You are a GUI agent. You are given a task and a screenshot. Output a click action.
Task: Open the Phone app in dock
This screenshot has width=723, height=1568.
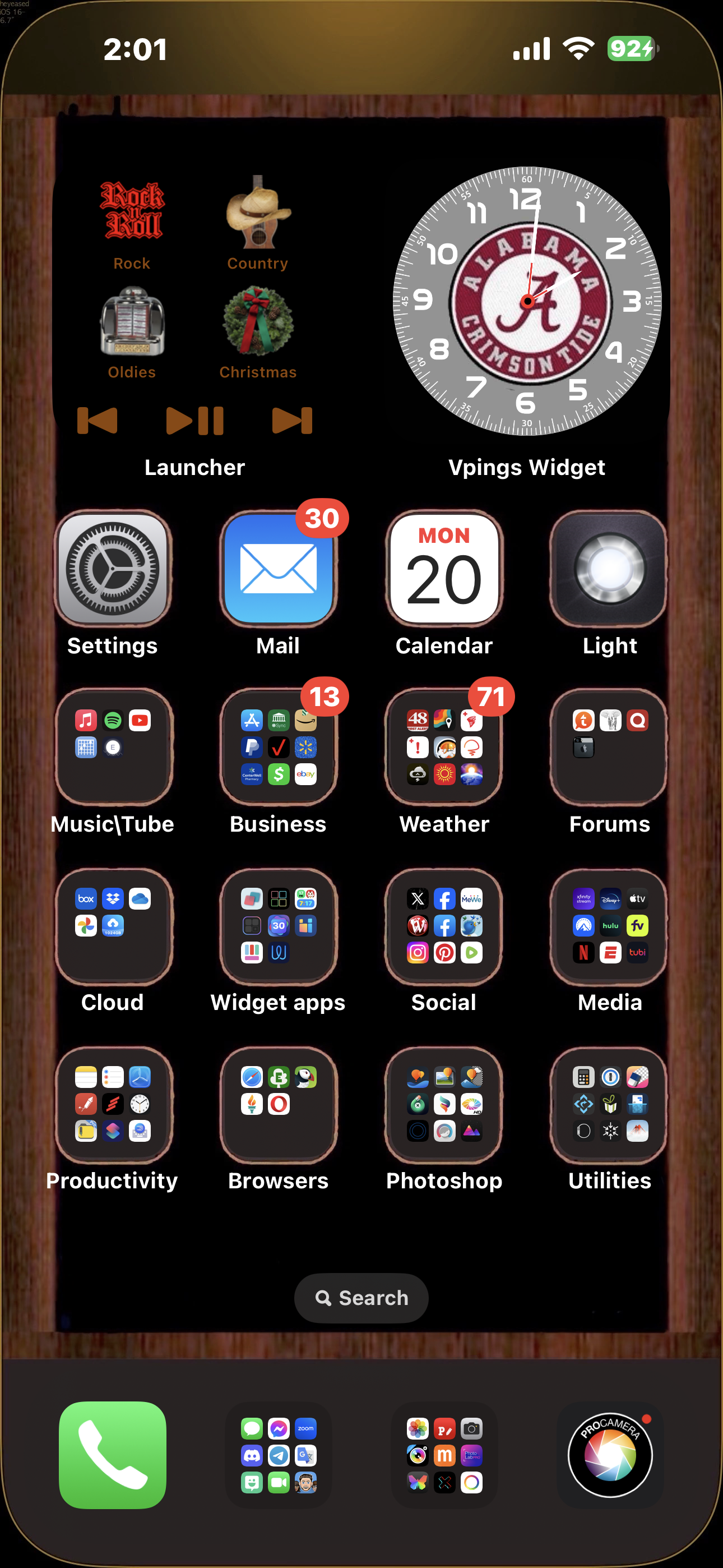113,1455
